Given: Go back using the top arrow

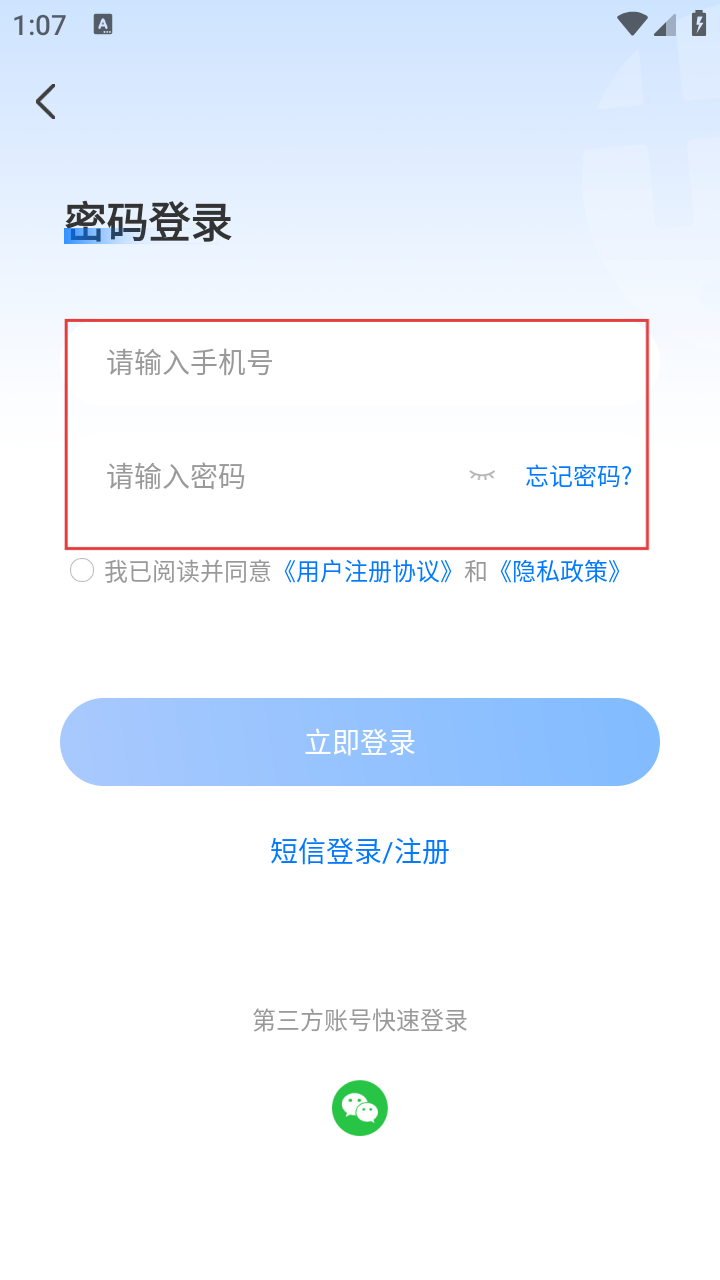Looking at the screenshot, I should click(x=46, y=102).
